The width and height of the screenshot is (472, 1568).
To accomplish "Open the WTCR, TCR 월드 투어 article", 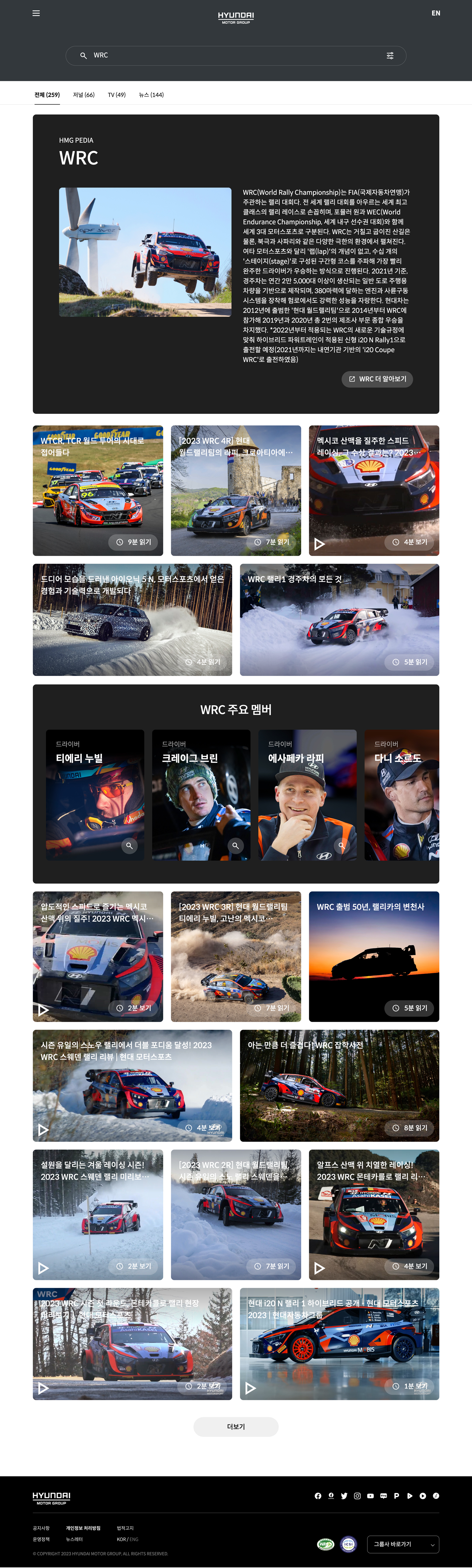I will [x=98, y=490].
